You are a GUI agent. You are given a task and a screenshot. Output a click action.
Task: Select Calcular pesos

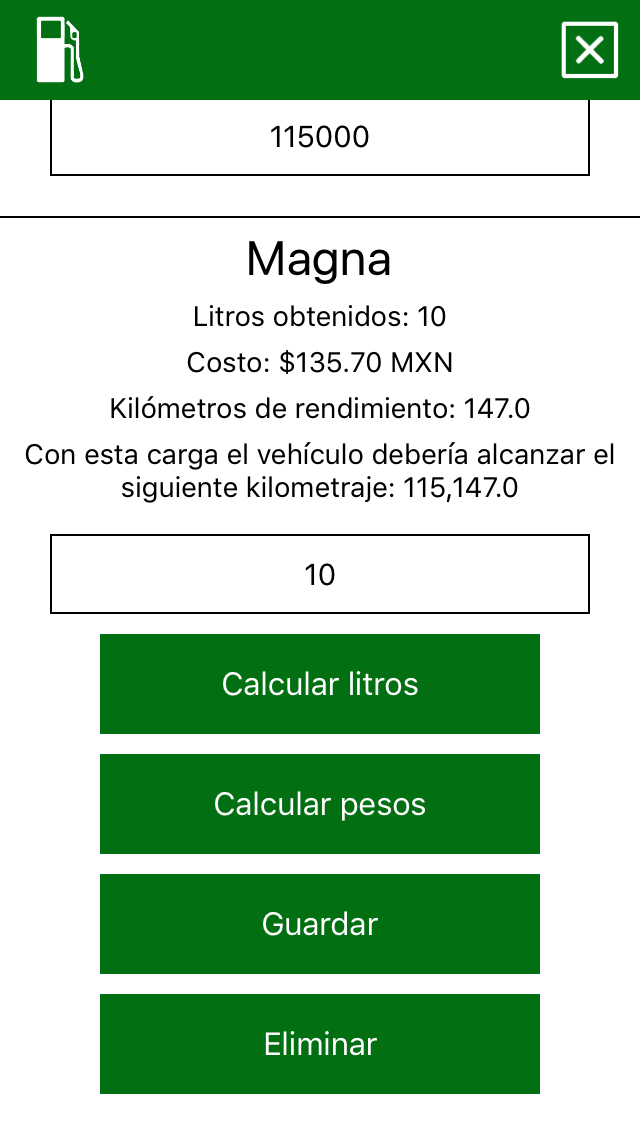pos(320,804)
